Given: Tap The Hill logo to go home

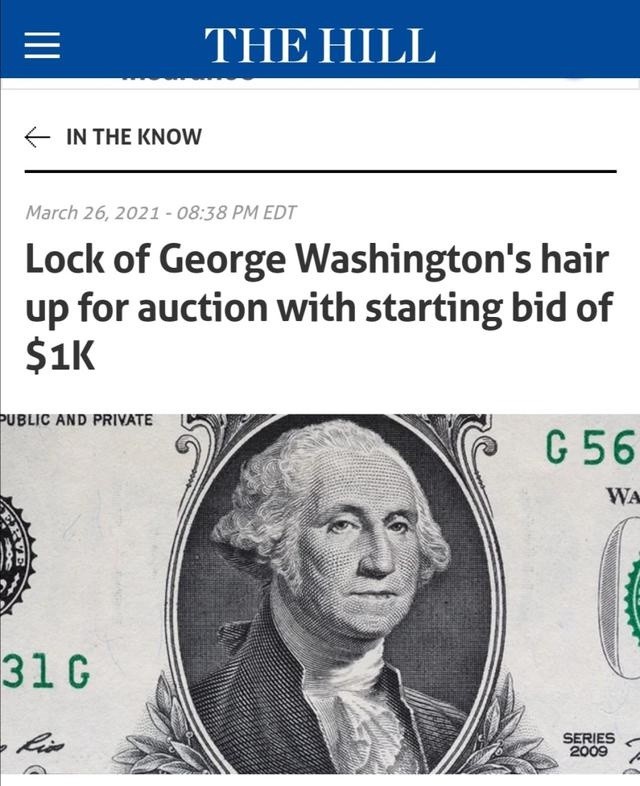Looking at the screenshot, I should [320, 45].
